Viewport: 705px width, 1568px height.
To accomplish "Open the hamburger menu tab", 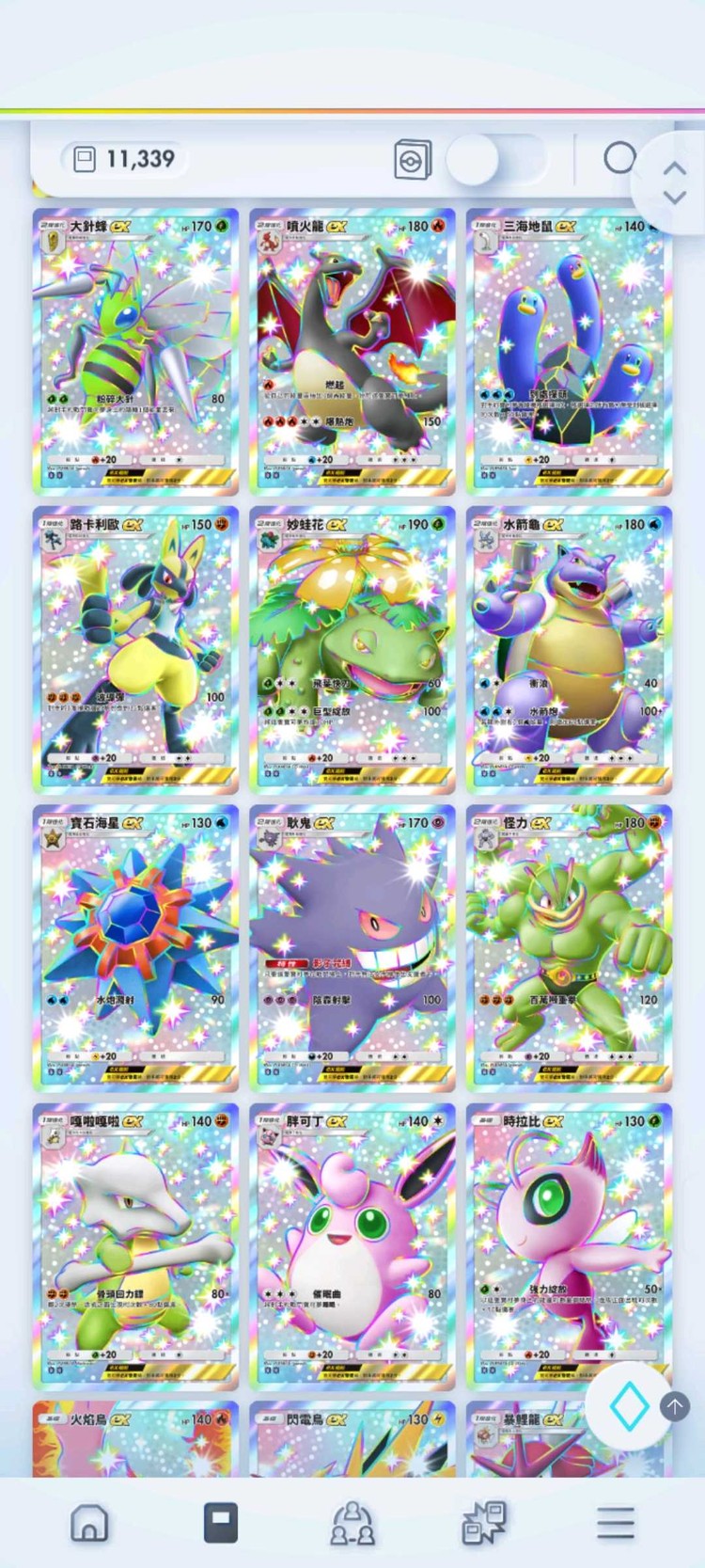I will tap(616, 1522).
